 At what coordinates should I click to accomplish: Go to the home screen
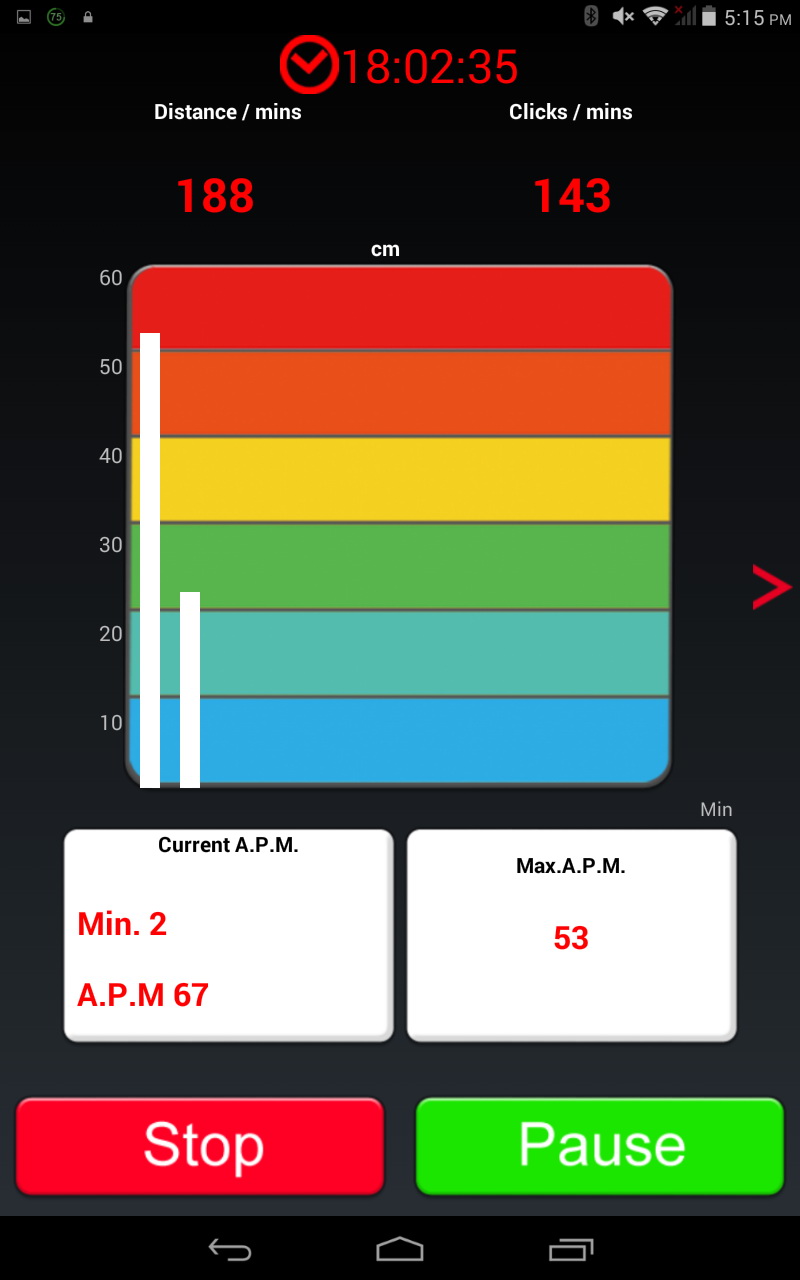400,1249
